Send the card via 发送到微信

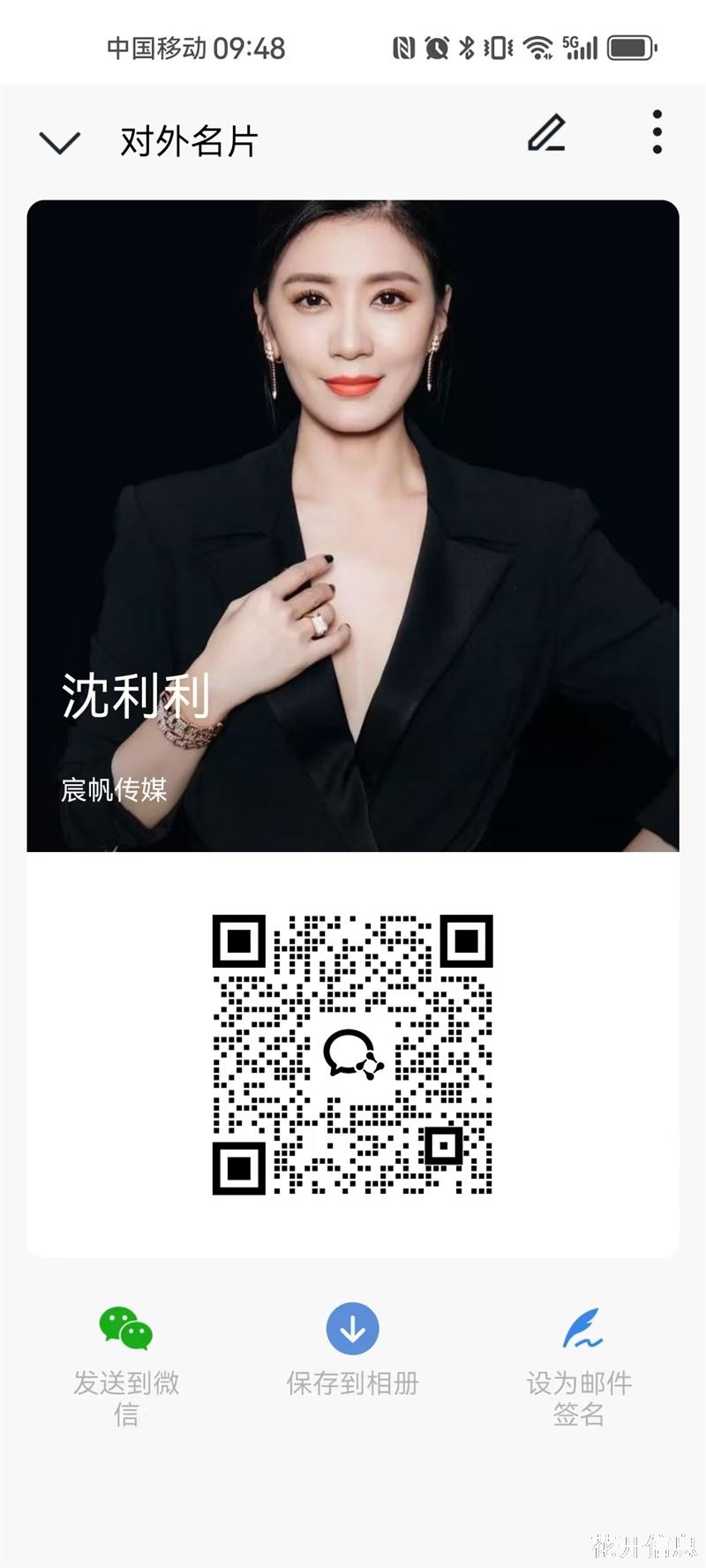coord(126,1367)
